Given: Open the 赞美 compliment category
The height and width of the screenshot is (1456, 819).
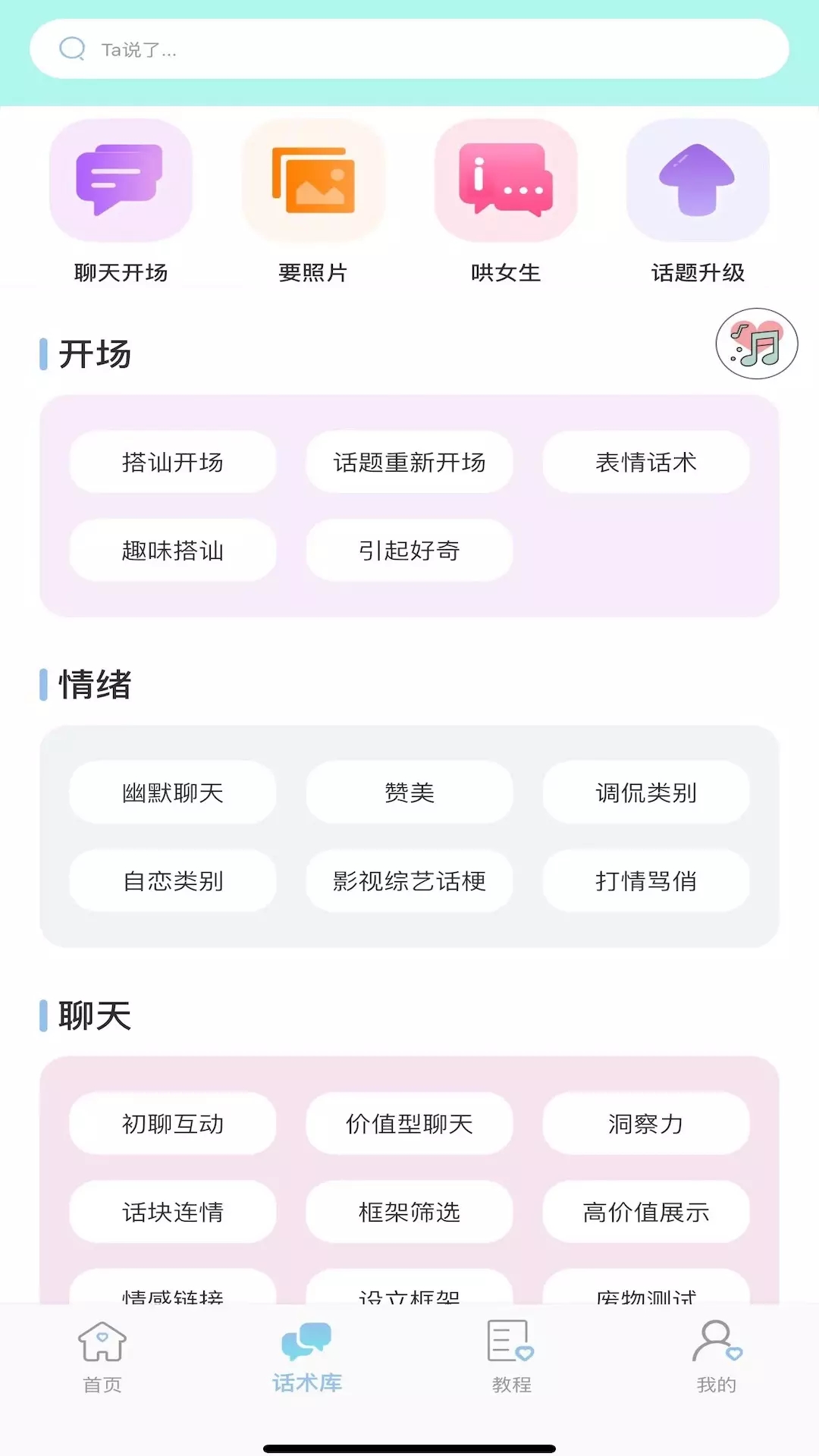Looking at the screenshot, I should click(409, 792).
